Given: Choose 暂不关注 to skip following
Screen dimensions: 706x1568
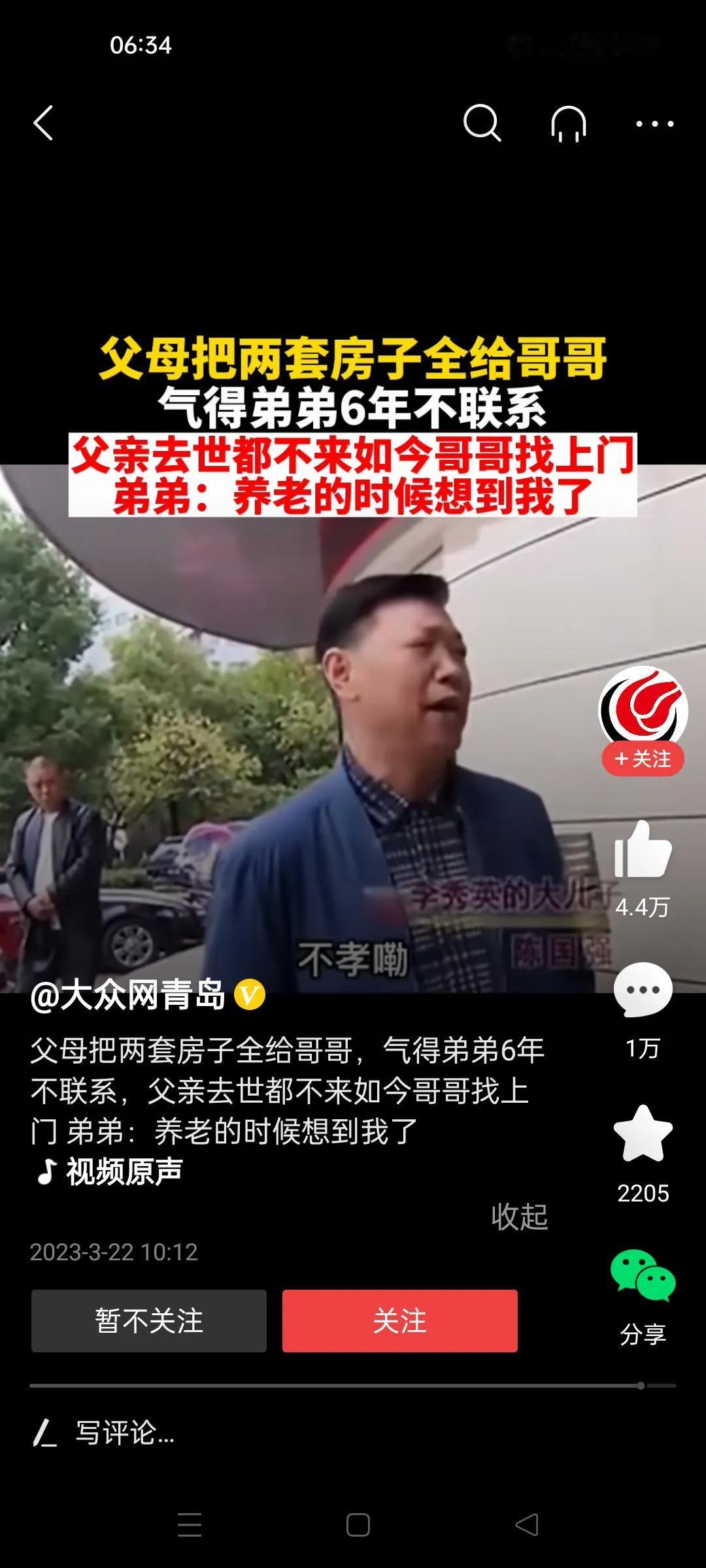Looking at the screenshot, I should [x=149, y=1321].
